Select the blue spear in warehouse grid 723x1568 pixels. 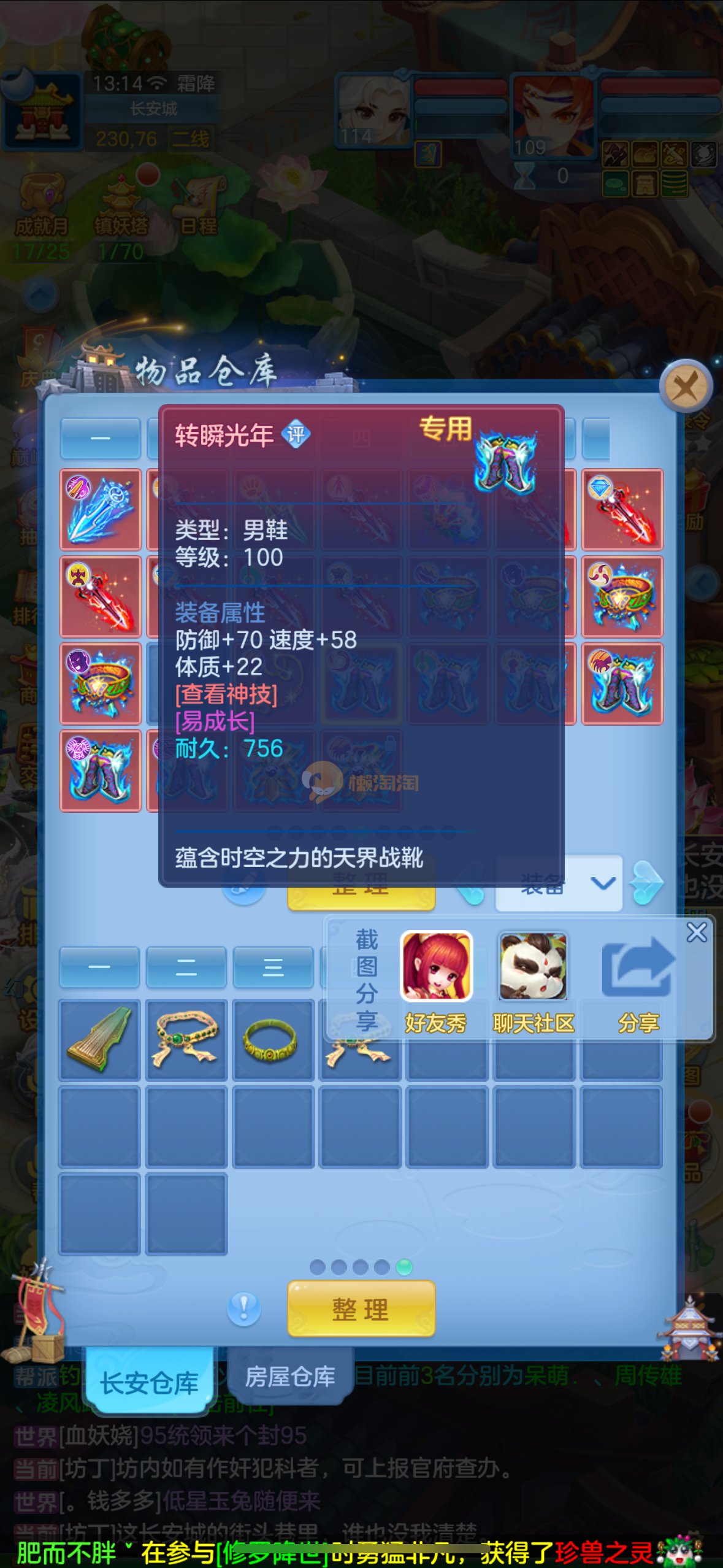(101, 509)
